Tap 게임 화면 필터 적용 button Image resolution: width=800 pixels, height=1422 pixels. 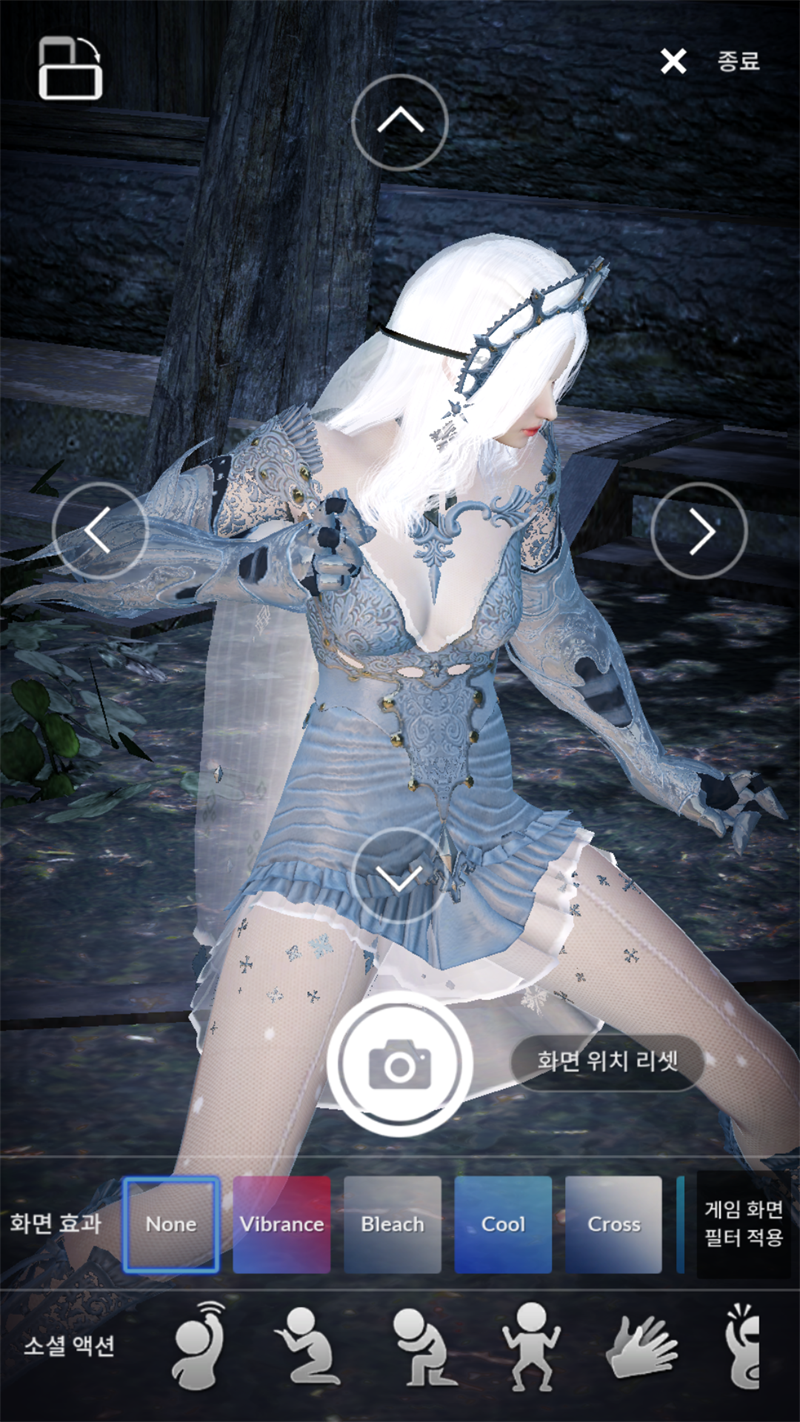click(743, 1224)
